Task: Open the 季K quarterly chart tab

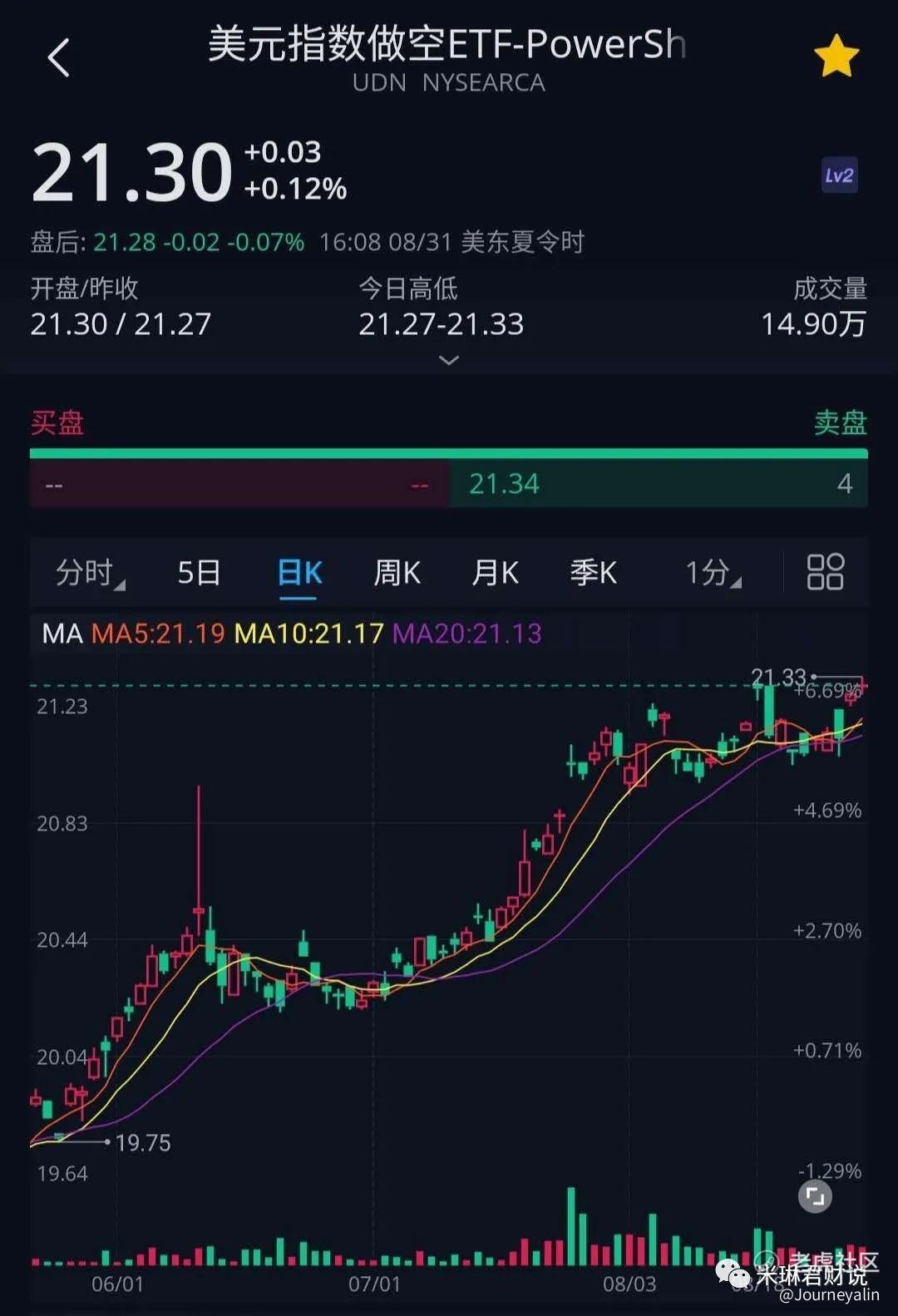Action: coord(593,572)
